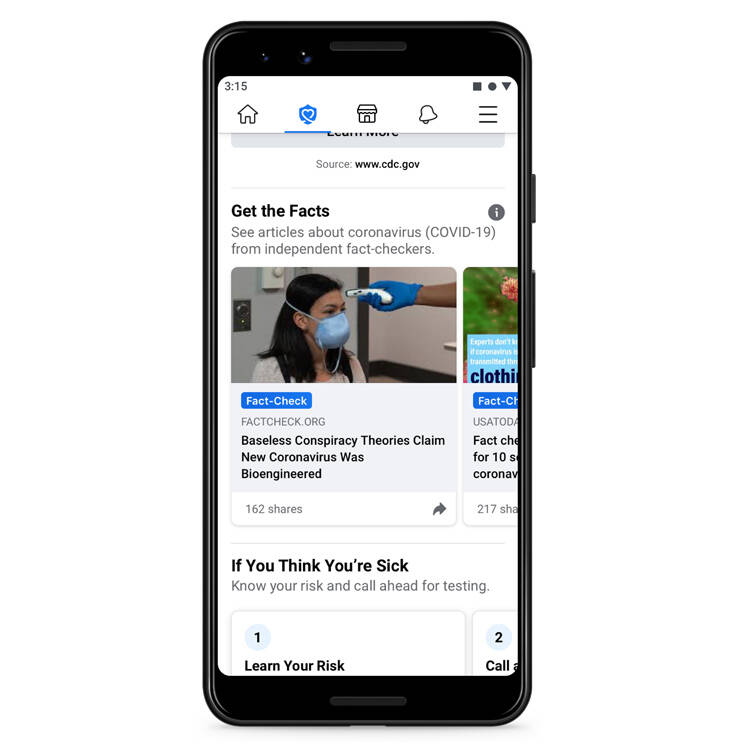Visit the www.cdc.gov source link
This screenshot has height=749, width=735.
pyautogui.click(x=387, y=164)
